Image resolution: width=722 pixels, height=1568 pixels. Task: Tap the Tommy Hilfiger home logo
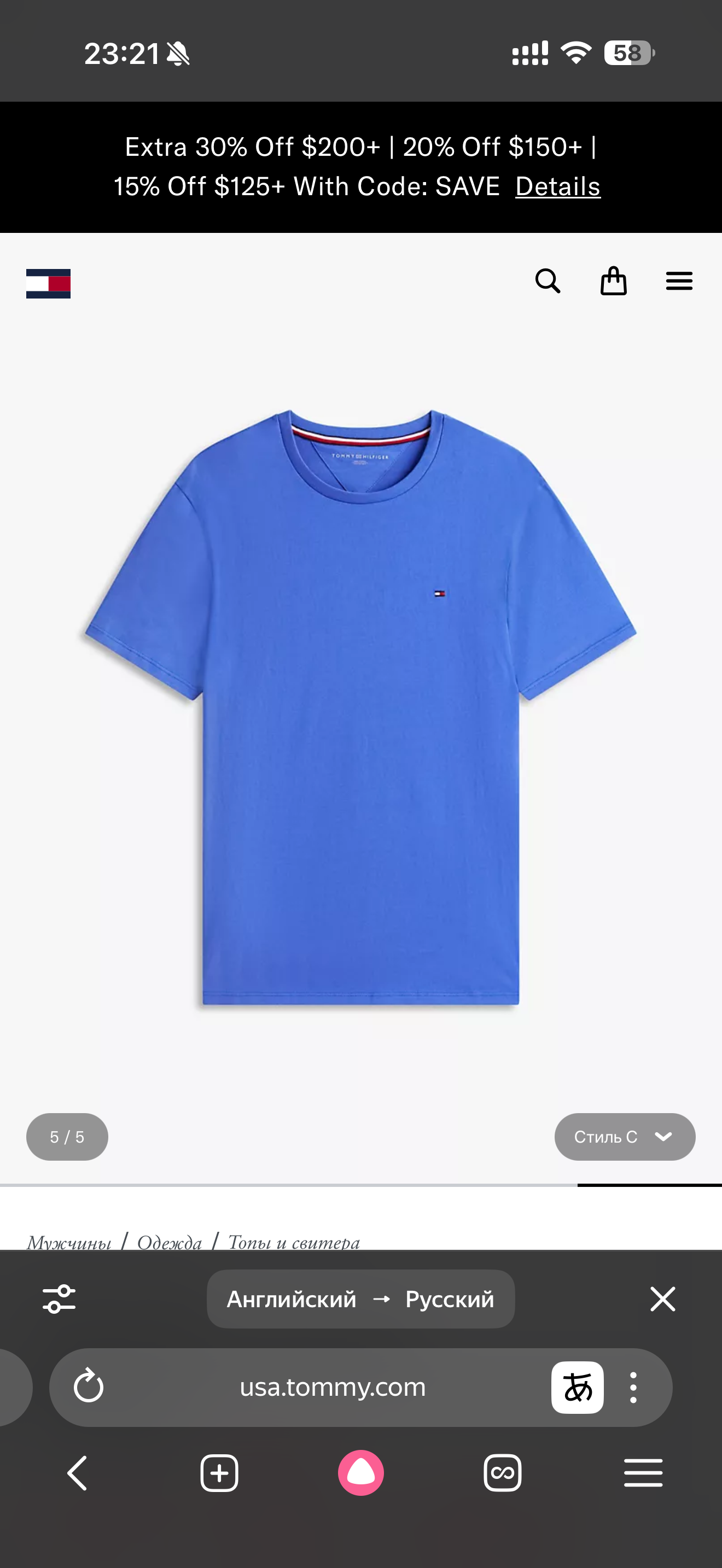click(x=48, y=284)
